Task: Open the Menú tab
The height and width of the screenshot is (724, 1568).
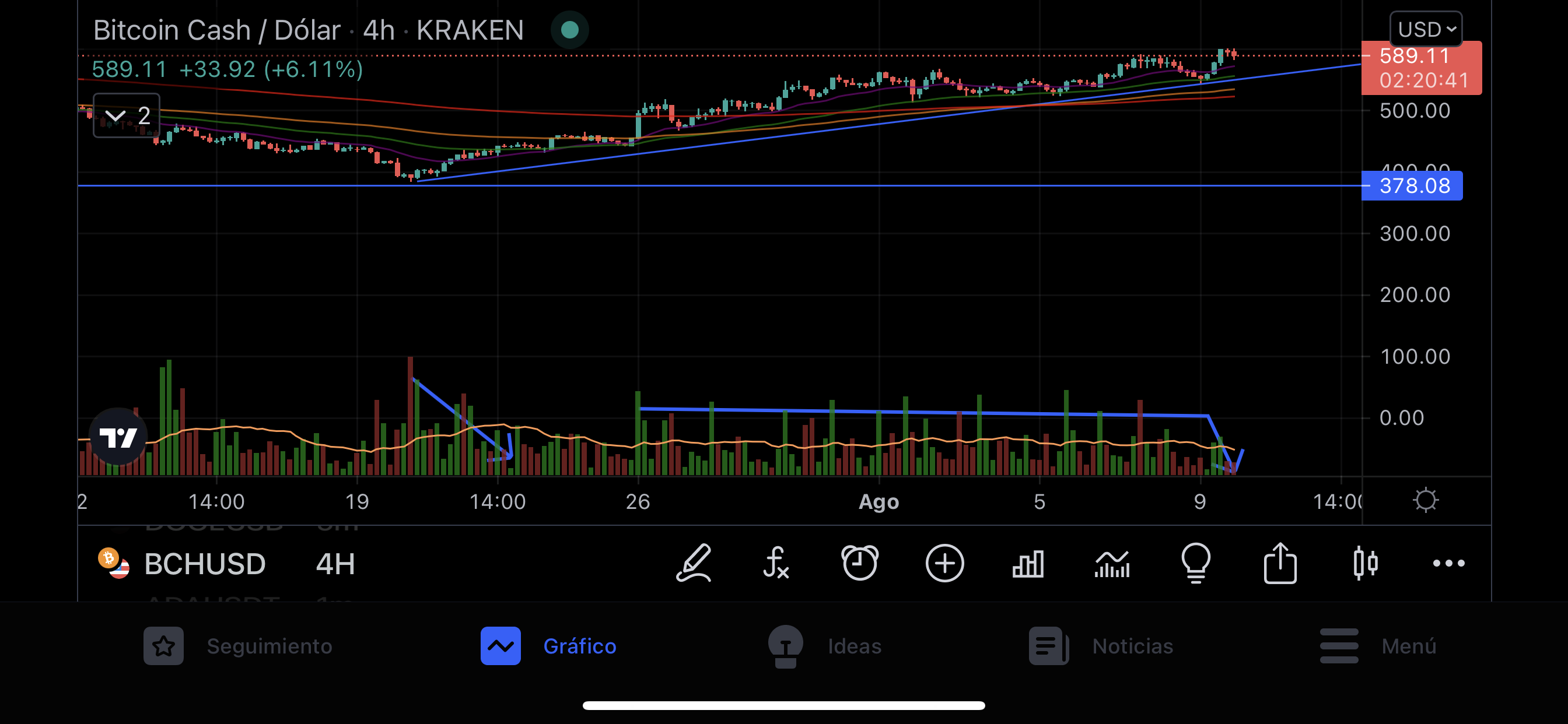Action: tap(1378, 645)
